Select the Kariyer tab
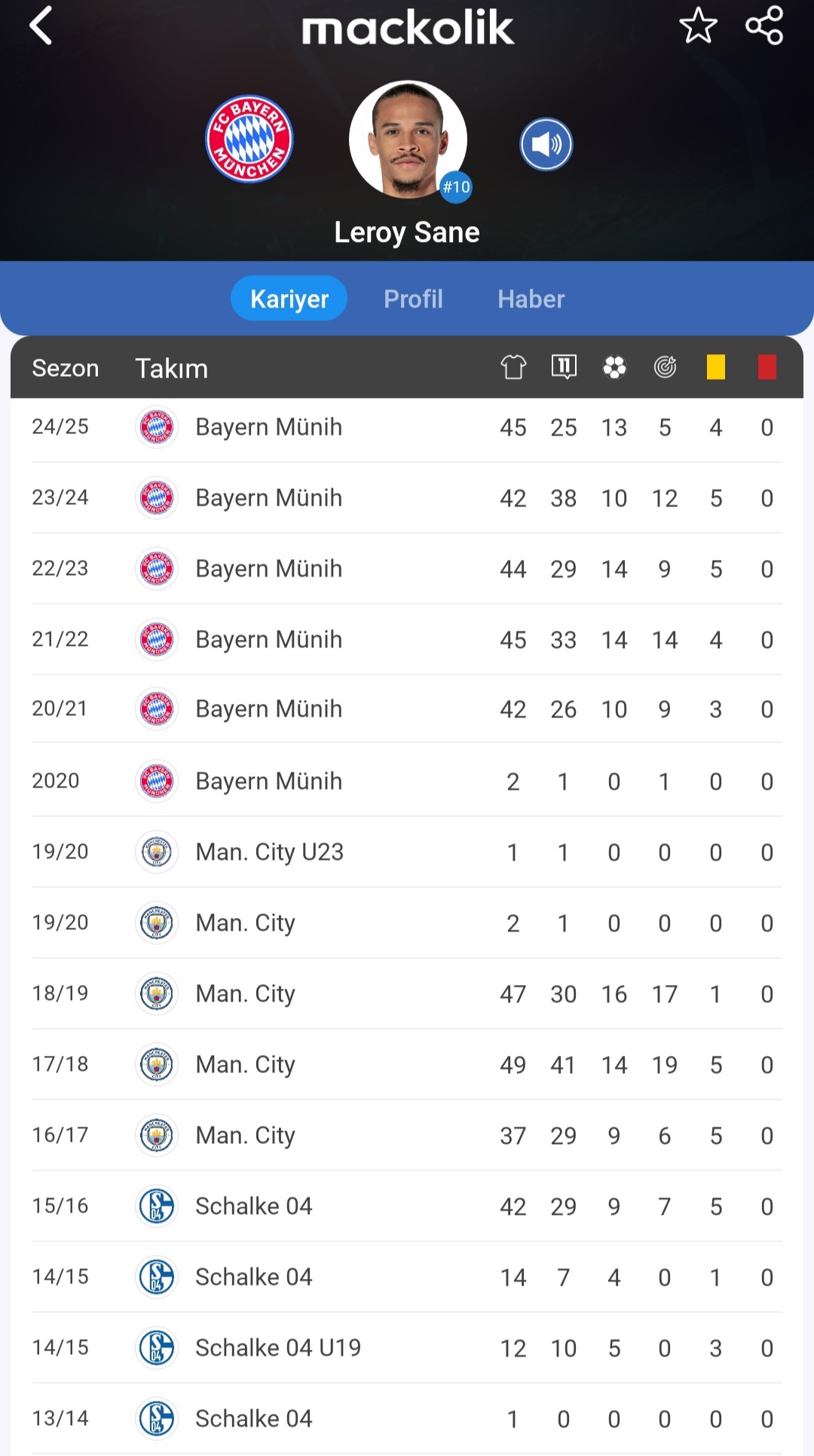 [289, 298]
